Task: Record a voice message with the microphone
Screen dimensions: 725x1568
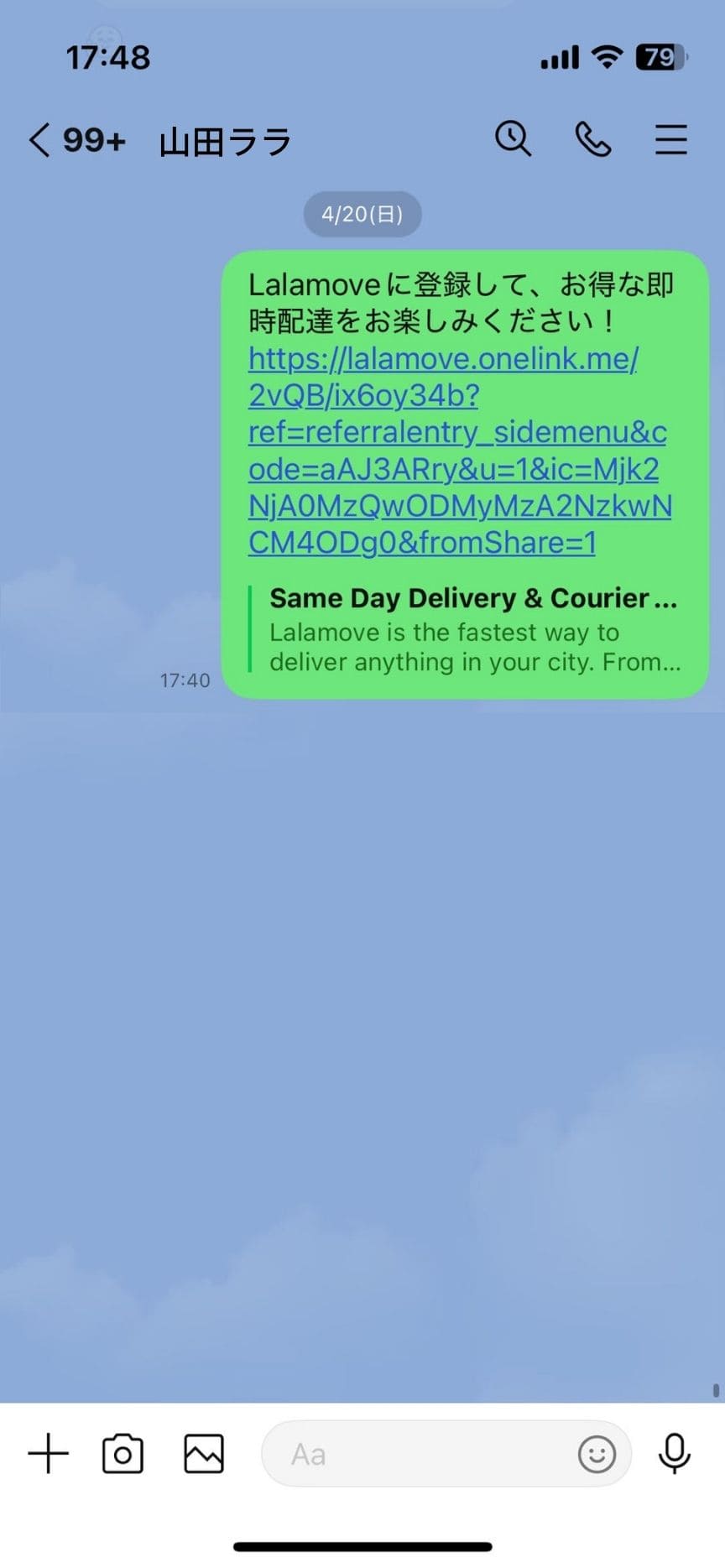Action: 674,1453
